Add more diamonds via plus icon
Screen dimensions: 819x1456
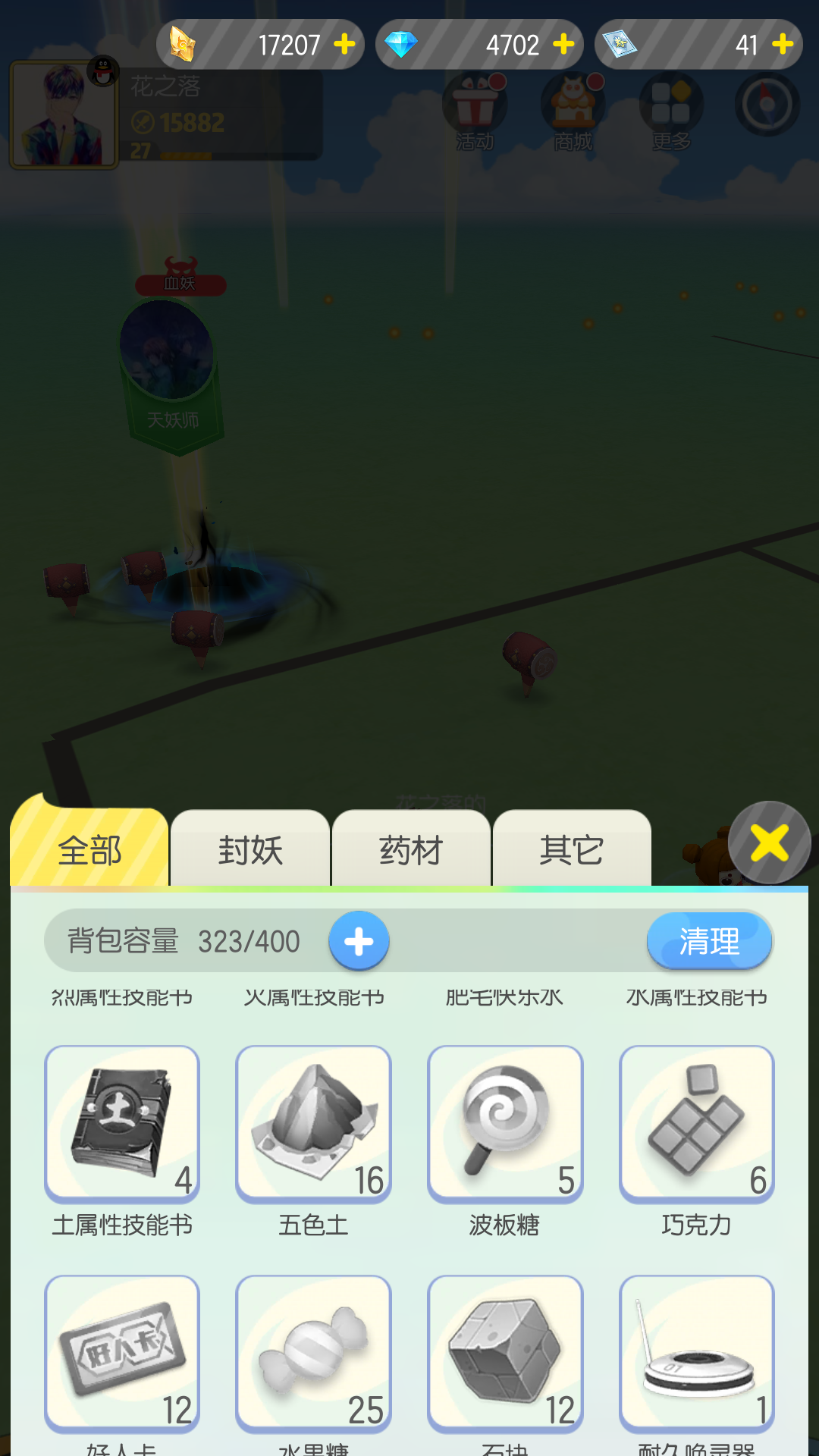tap(563, 44)
